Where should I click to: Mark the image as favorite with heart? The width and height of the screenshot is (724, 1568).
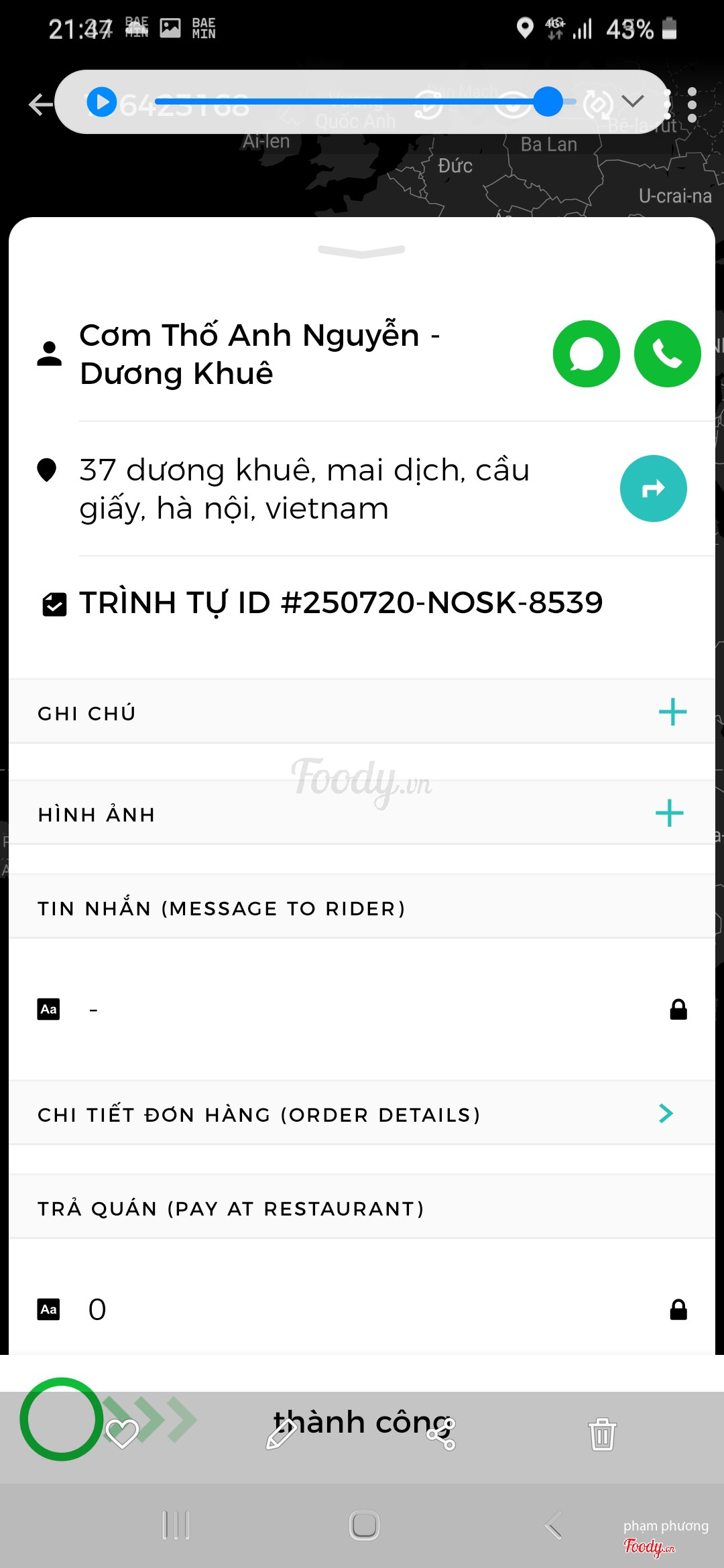(122, 1433)
